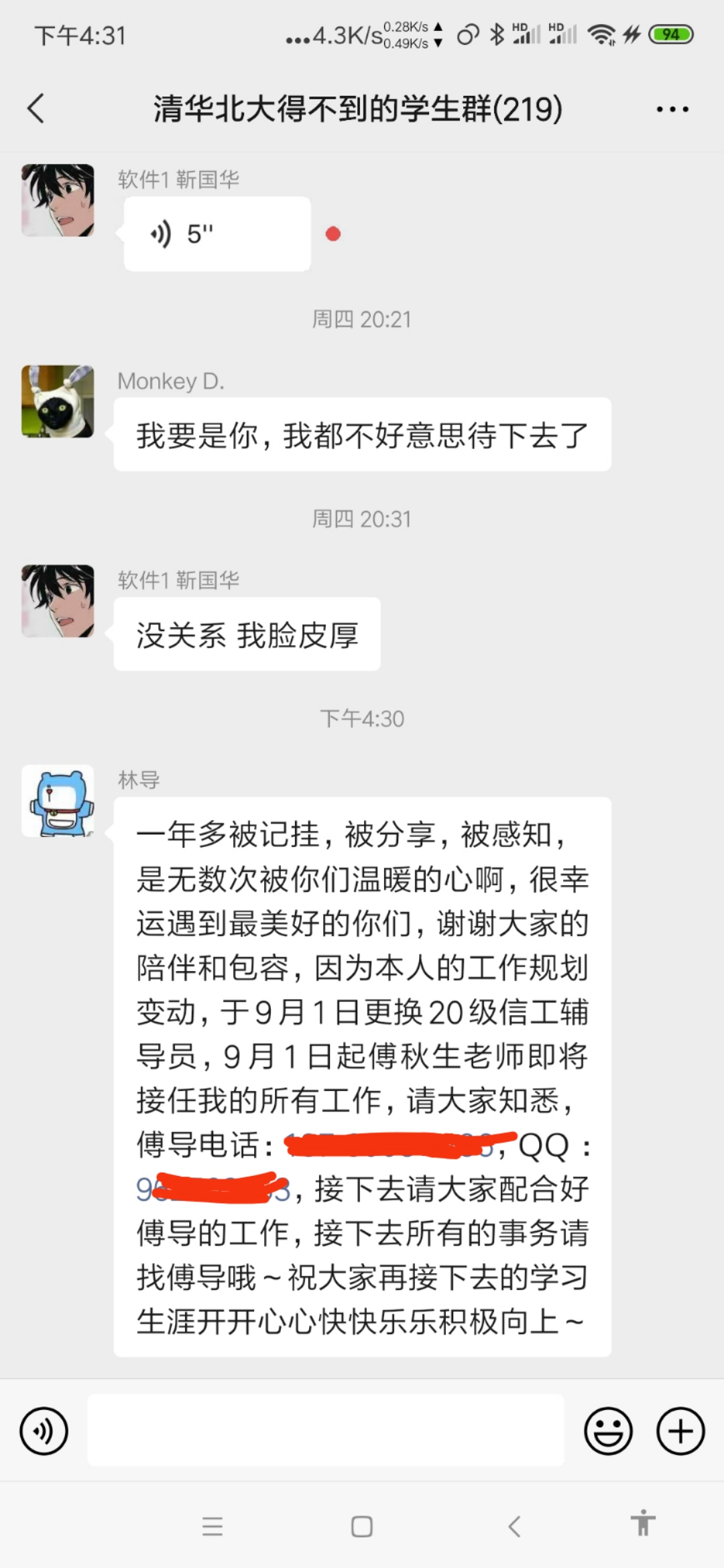The height and width of the screenshot is (1568, 724).
Task: Focus the message text field
Action: 325,1431
